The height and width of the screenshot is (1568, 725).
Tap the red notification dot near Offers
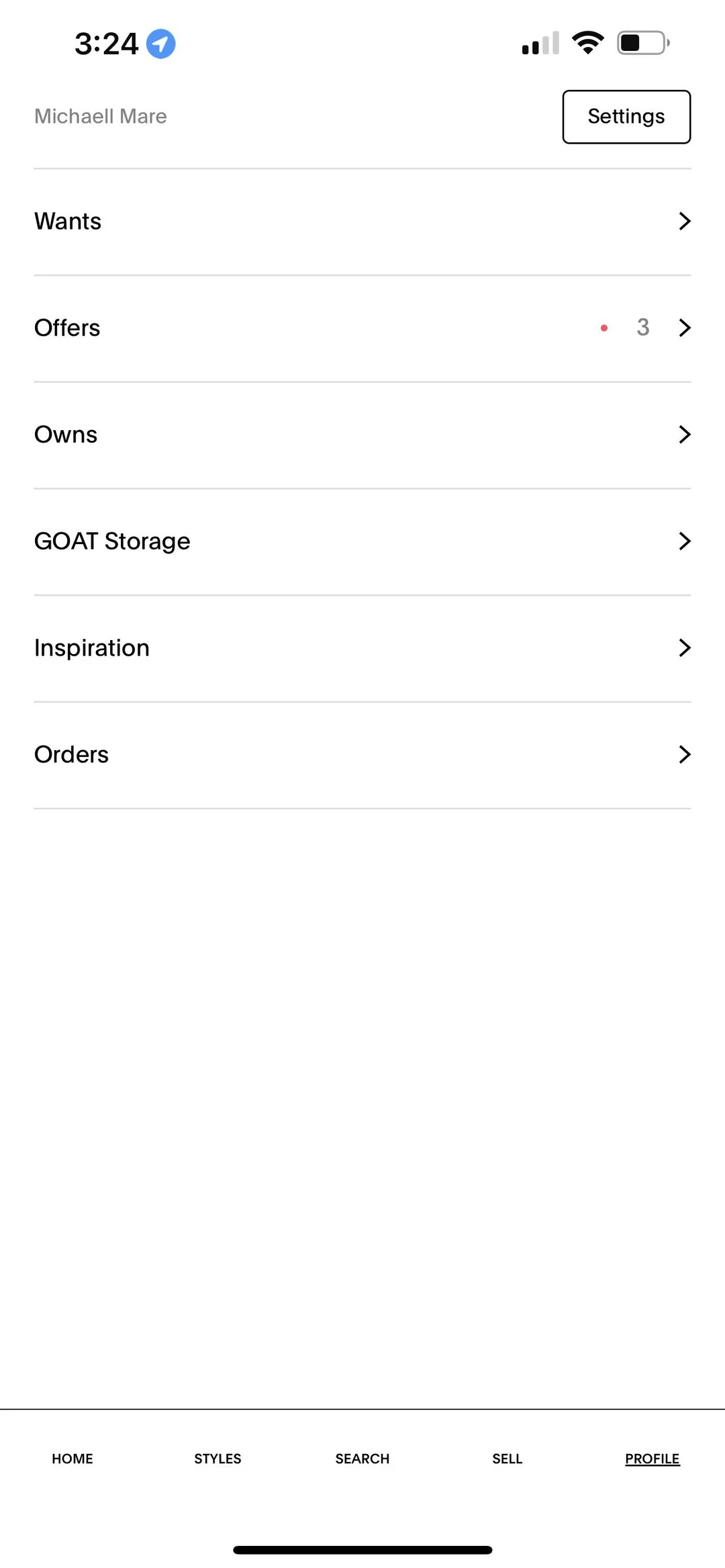pos(603,327)
